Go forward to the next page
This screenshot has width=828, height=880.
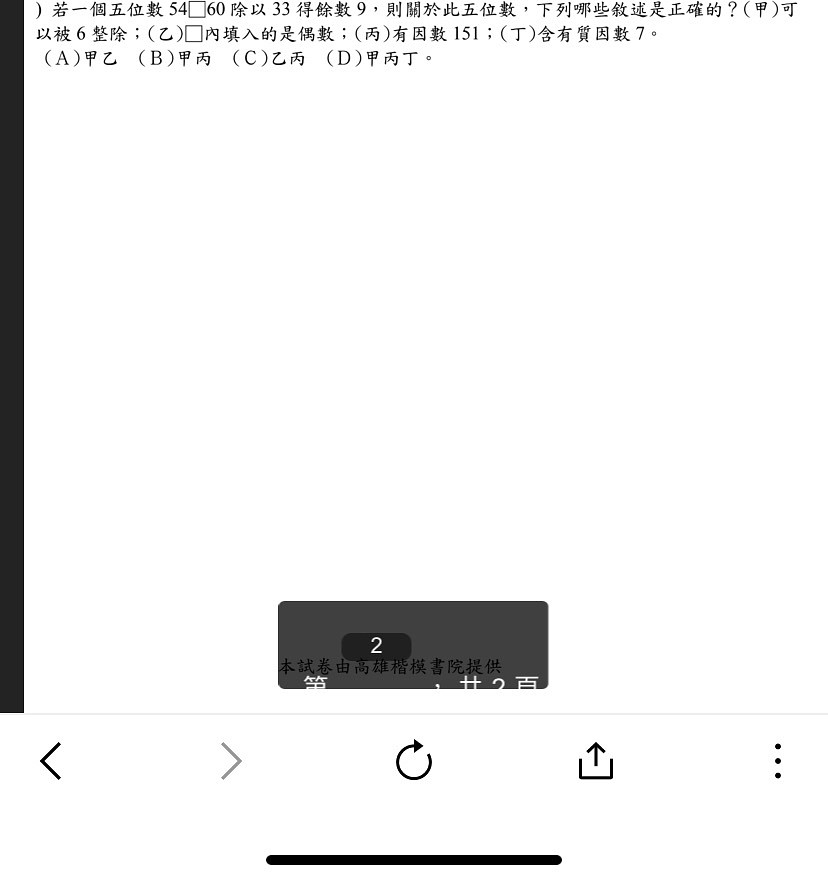point(231,762)
